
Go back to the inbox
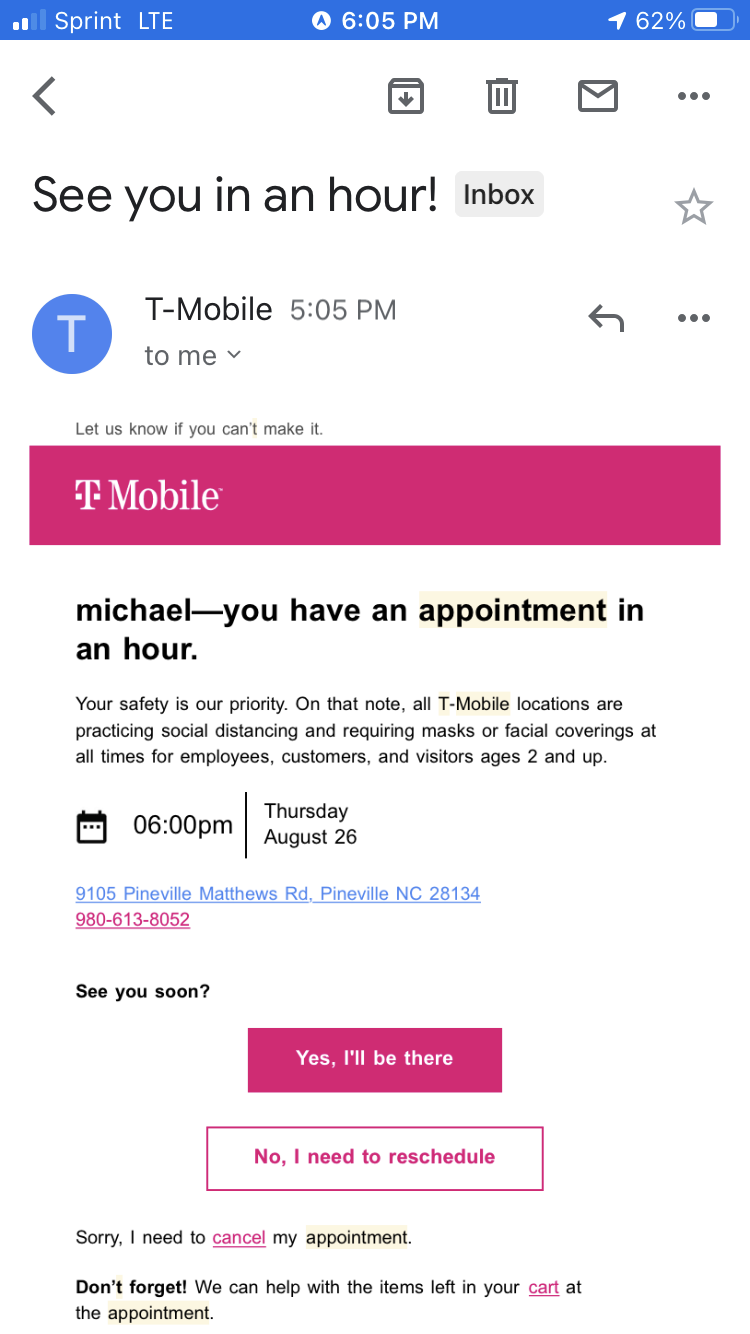(x=44, y=96)
